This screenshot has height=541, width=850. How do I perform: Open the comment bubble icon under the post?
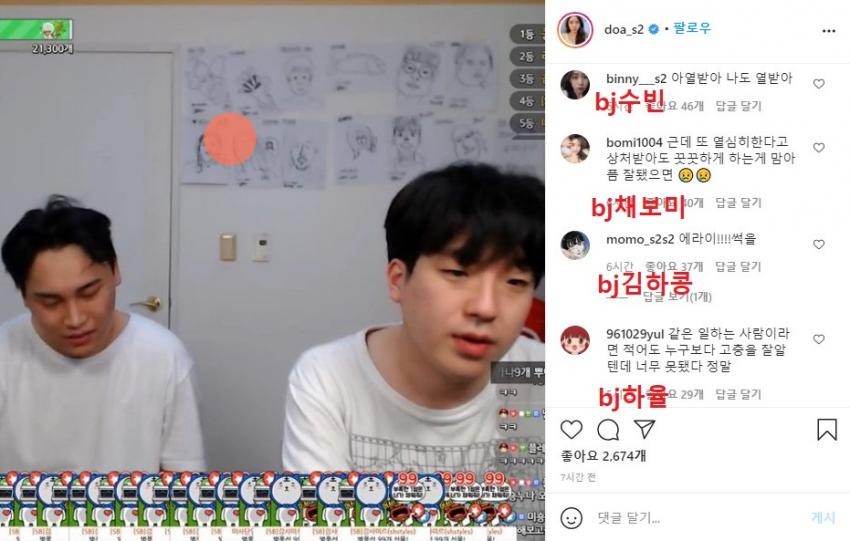(x=607, y=430)
